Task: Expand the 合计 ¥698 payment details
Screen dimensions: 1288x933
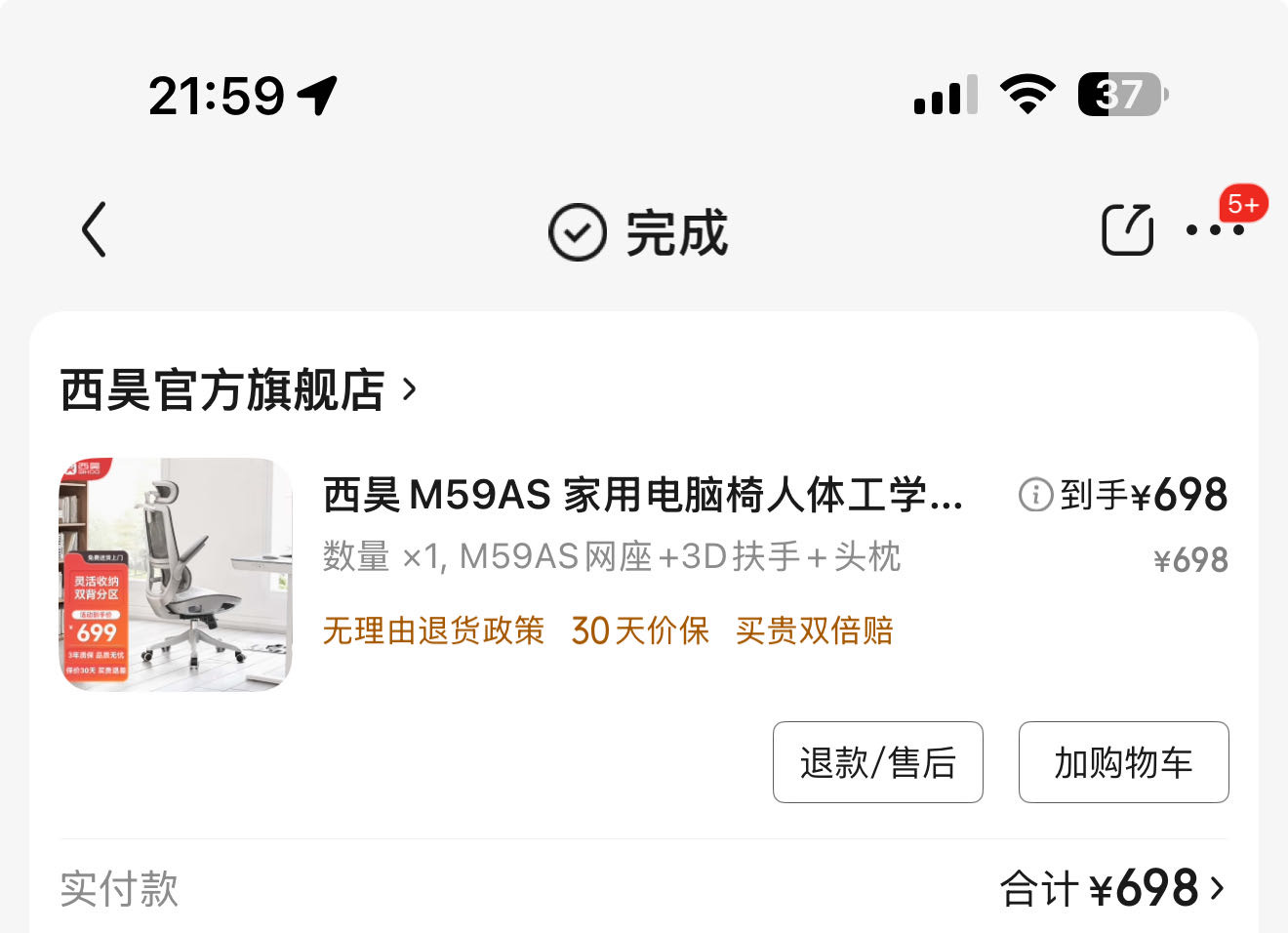Action: 1112,888
